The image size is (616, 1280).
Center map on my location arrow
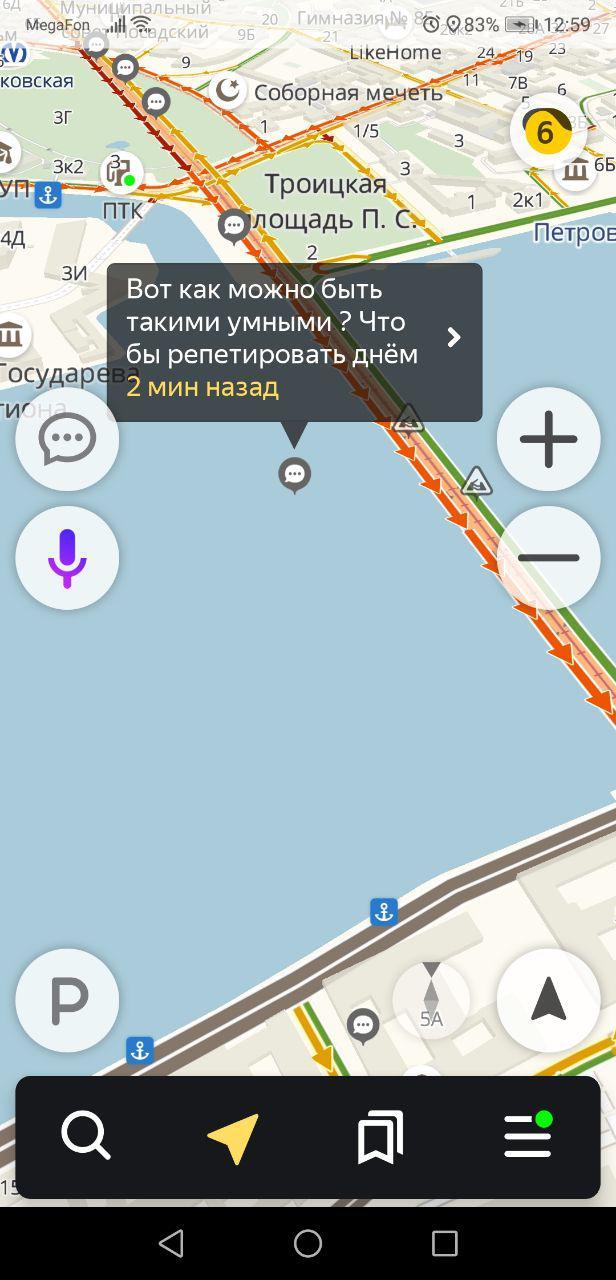548,999
